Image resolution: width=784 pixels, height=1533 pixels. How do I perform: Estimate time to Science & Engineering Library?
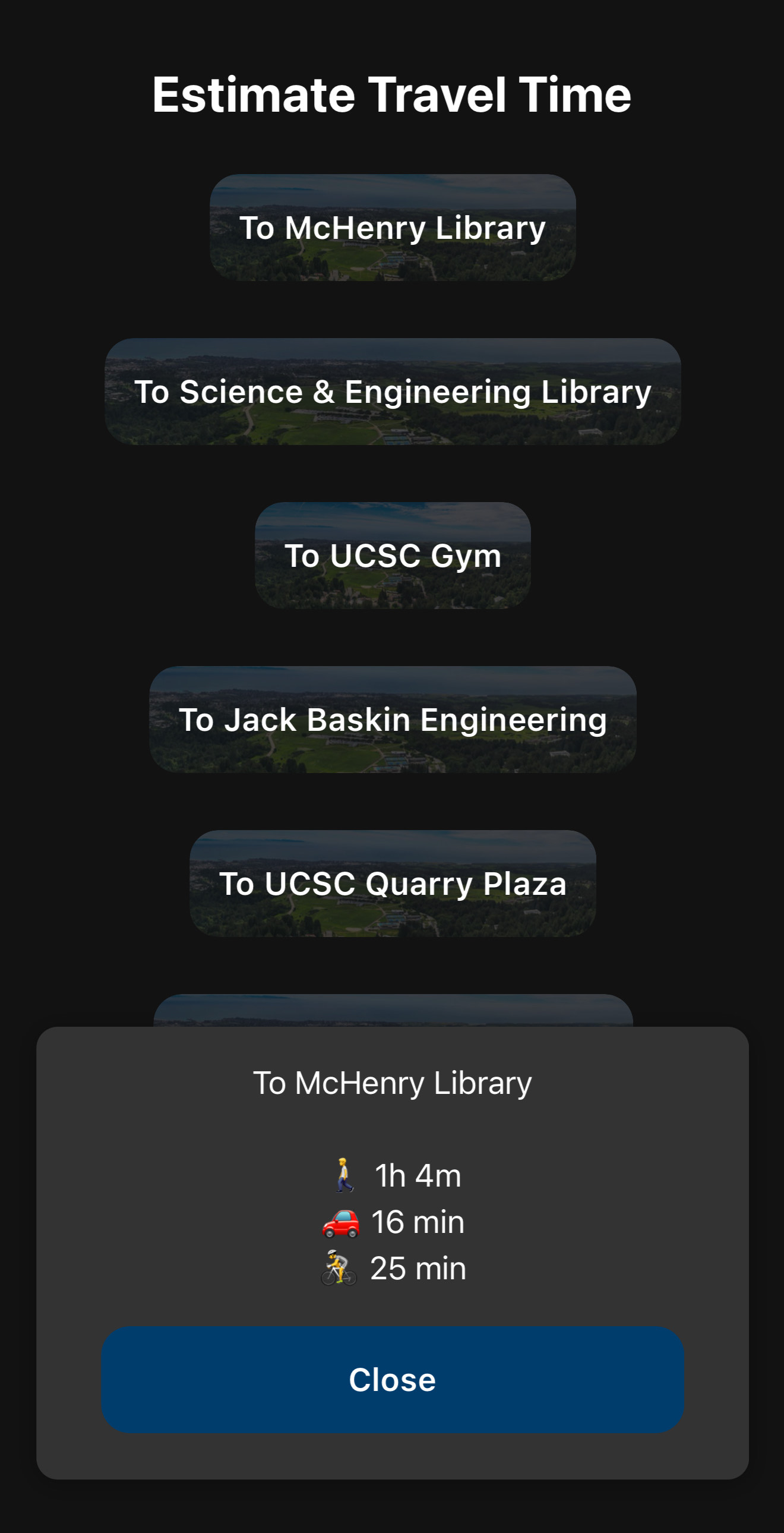(x=393, y=392)
